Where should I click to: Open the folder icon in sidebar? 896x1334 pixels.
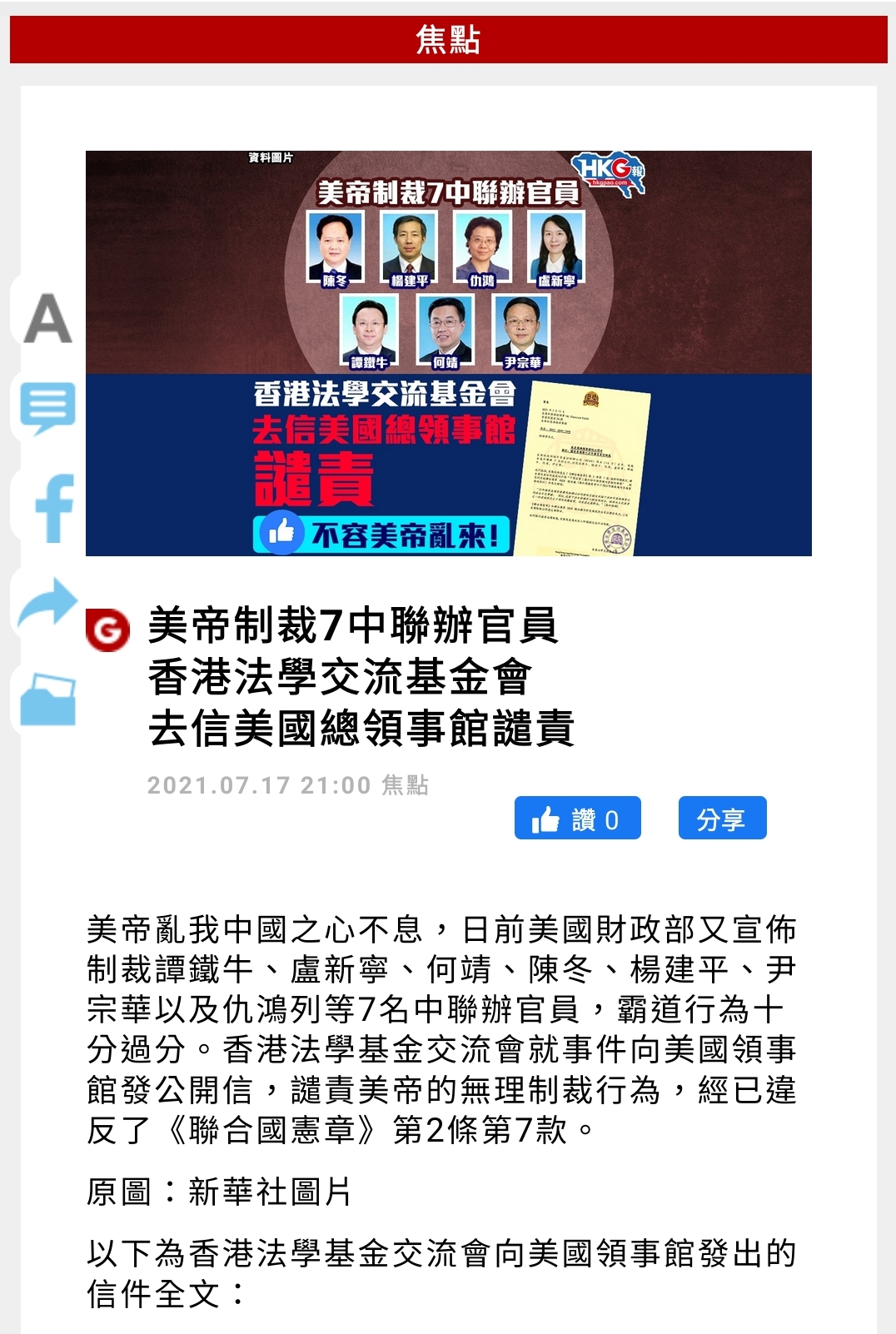(x=47, y=699)
